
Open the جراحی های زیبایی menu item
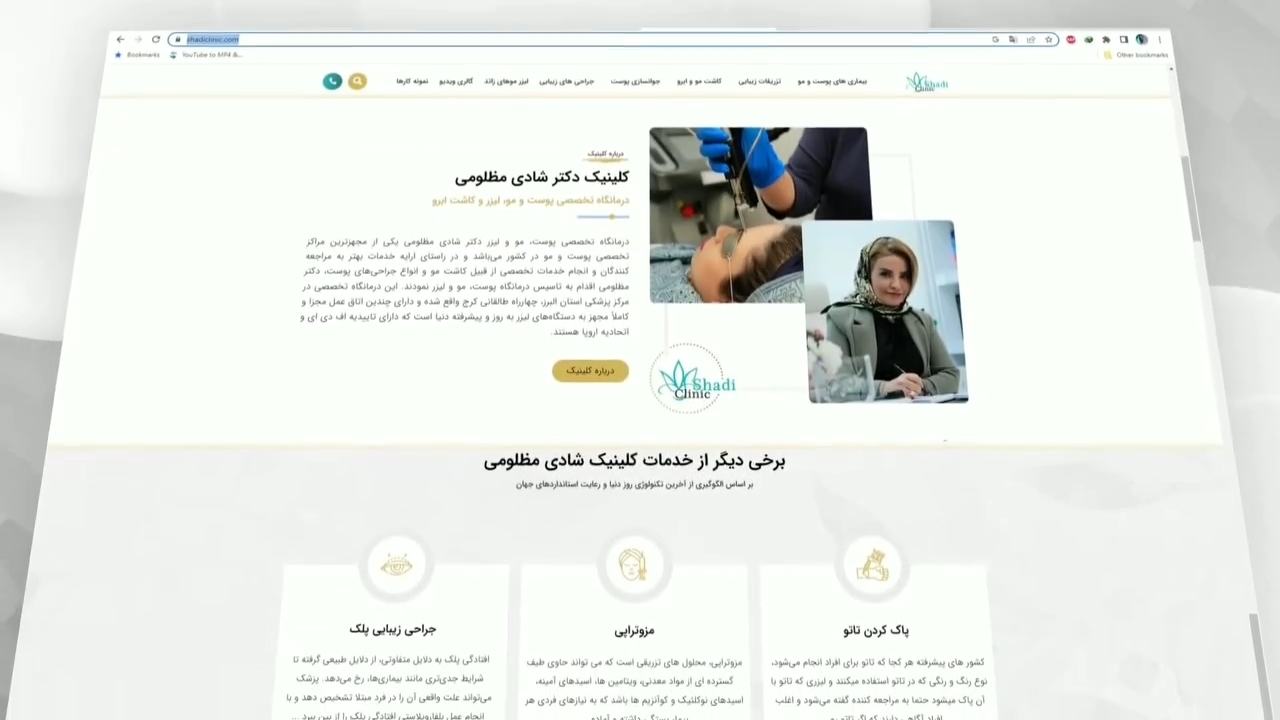(x=567, y=81)
